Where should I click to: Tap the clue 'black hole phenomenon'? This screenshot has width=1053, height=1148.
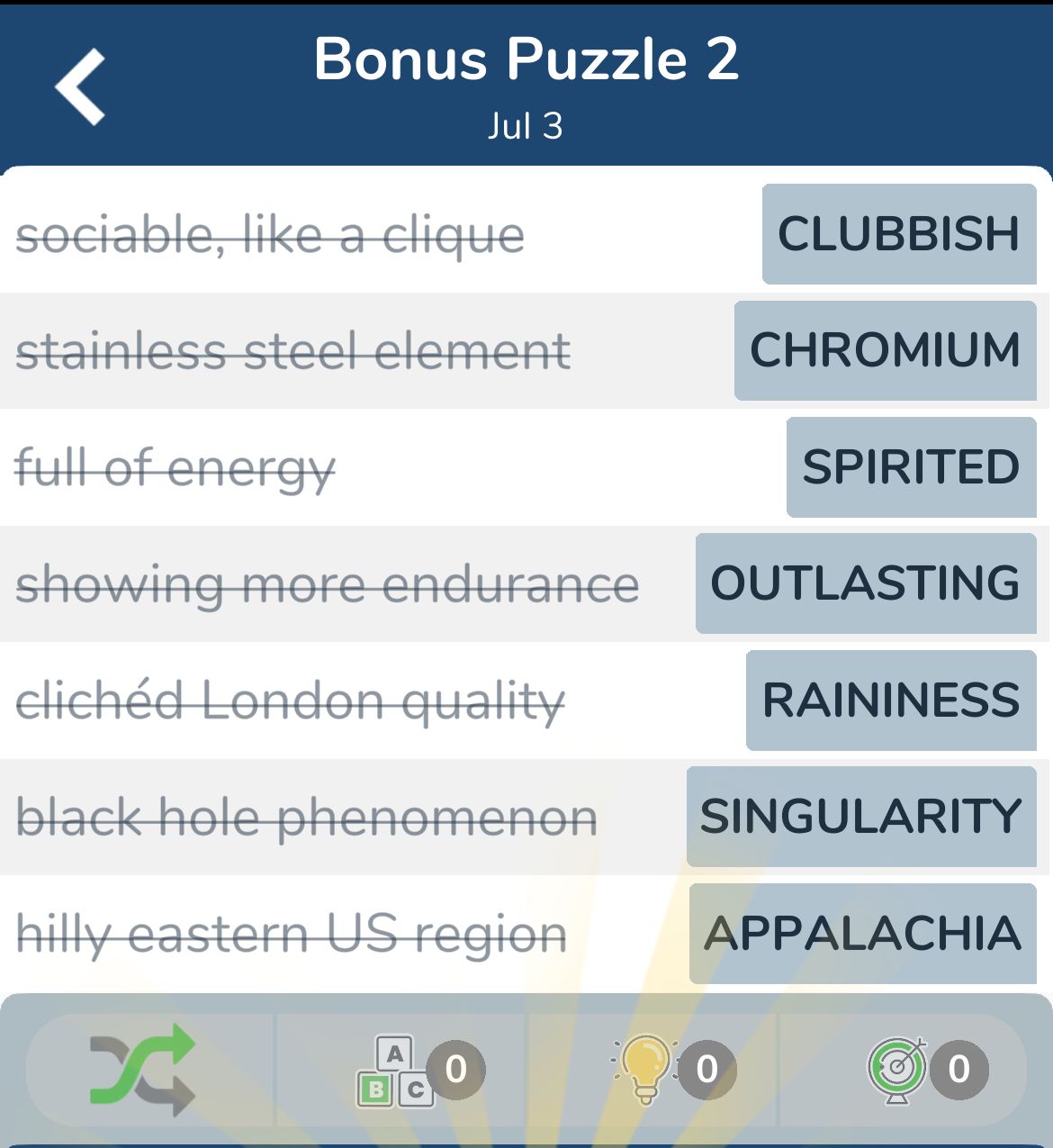coord(306,816)
